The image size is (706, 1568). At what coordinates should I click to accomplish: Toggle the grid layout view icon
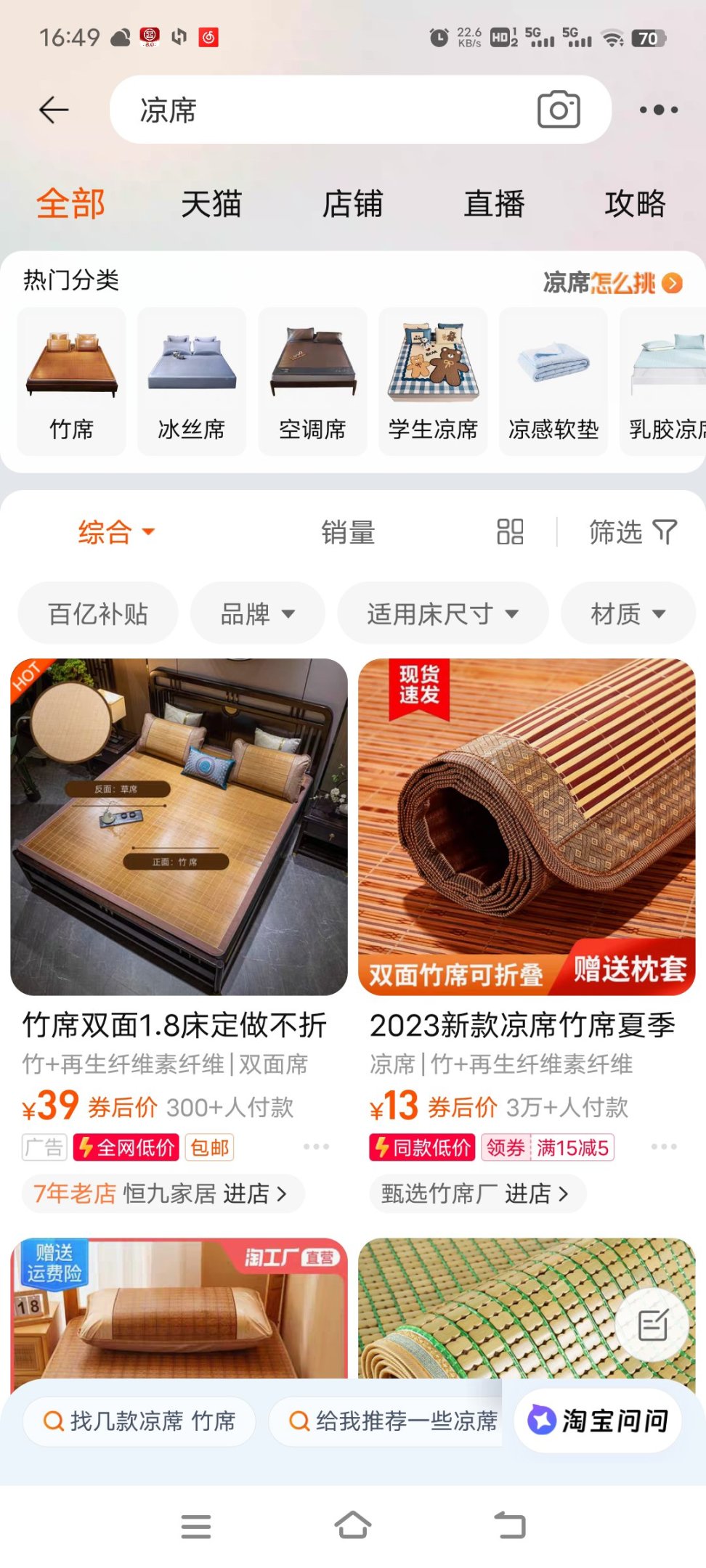[510, 532]
